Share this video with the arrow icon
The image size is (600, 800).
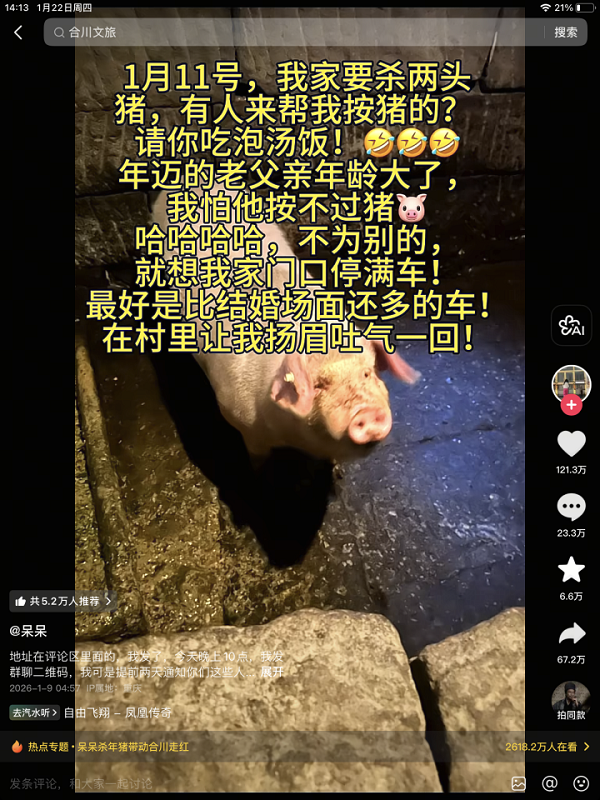(x=571, y=633)
